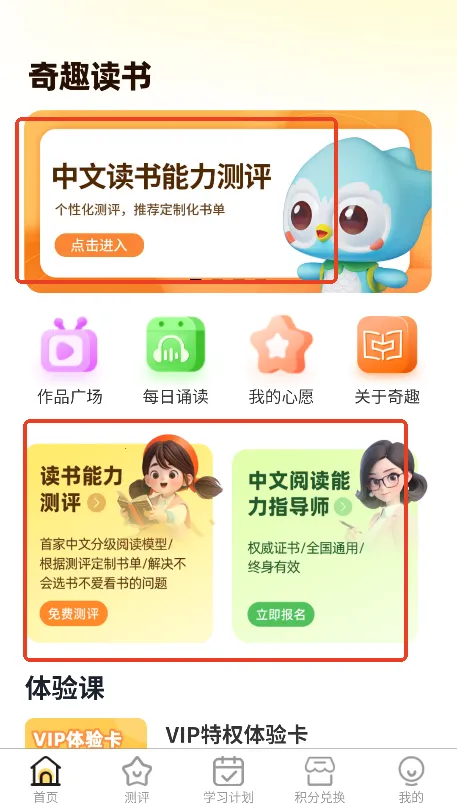Tap 立即报名 on the instructor card

click(281, 615)
